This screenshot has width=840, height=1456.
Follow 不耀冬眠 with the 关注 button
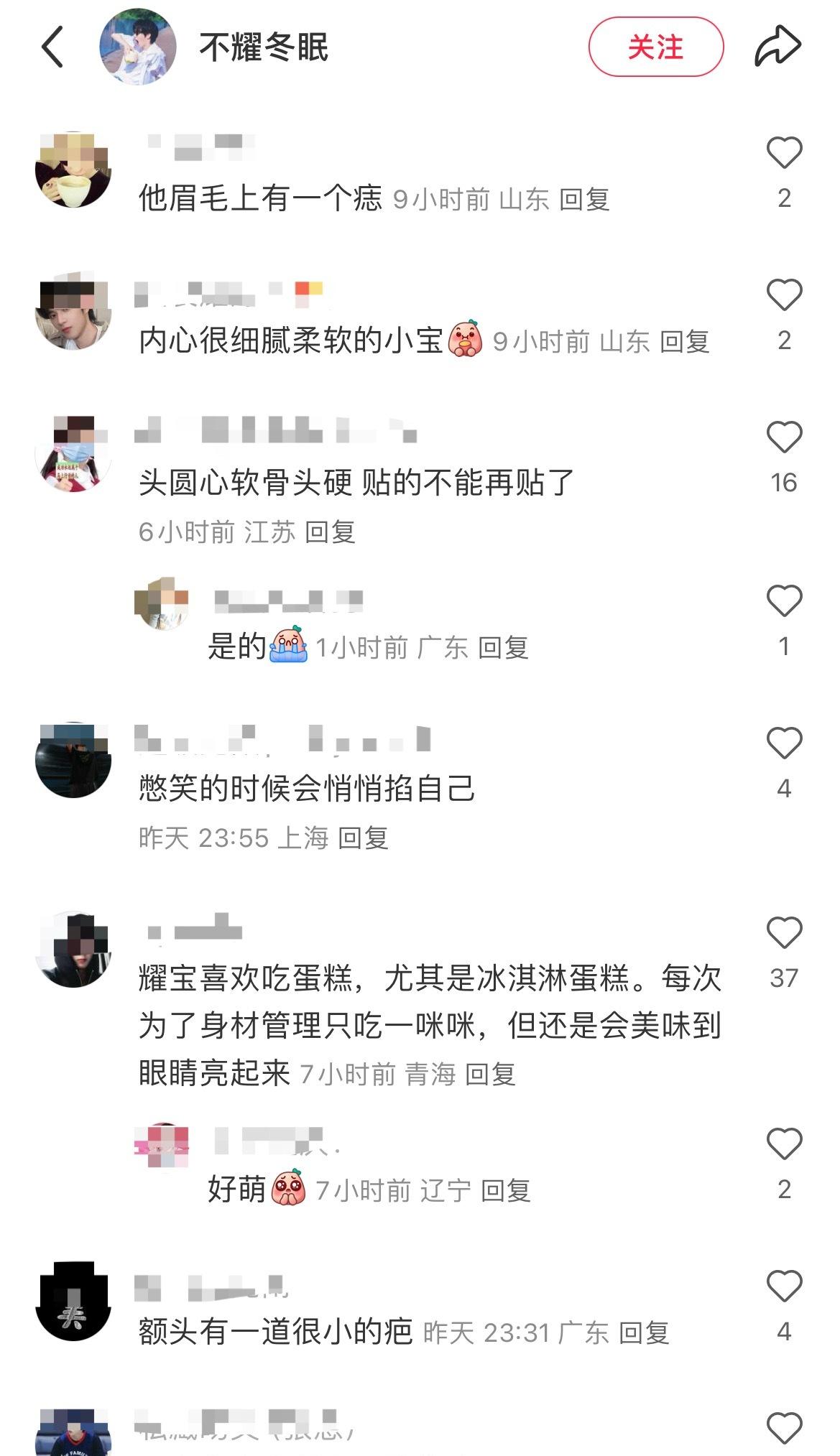pos(656,47)
